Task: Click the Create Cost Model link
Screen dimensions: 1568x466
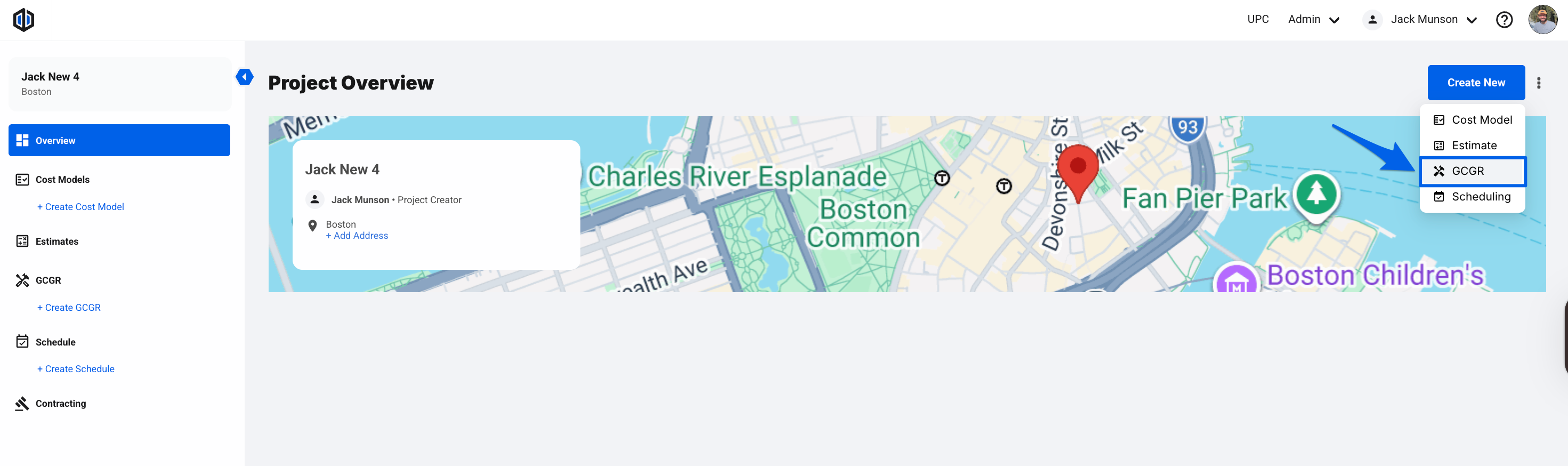Action: point(80,207)
